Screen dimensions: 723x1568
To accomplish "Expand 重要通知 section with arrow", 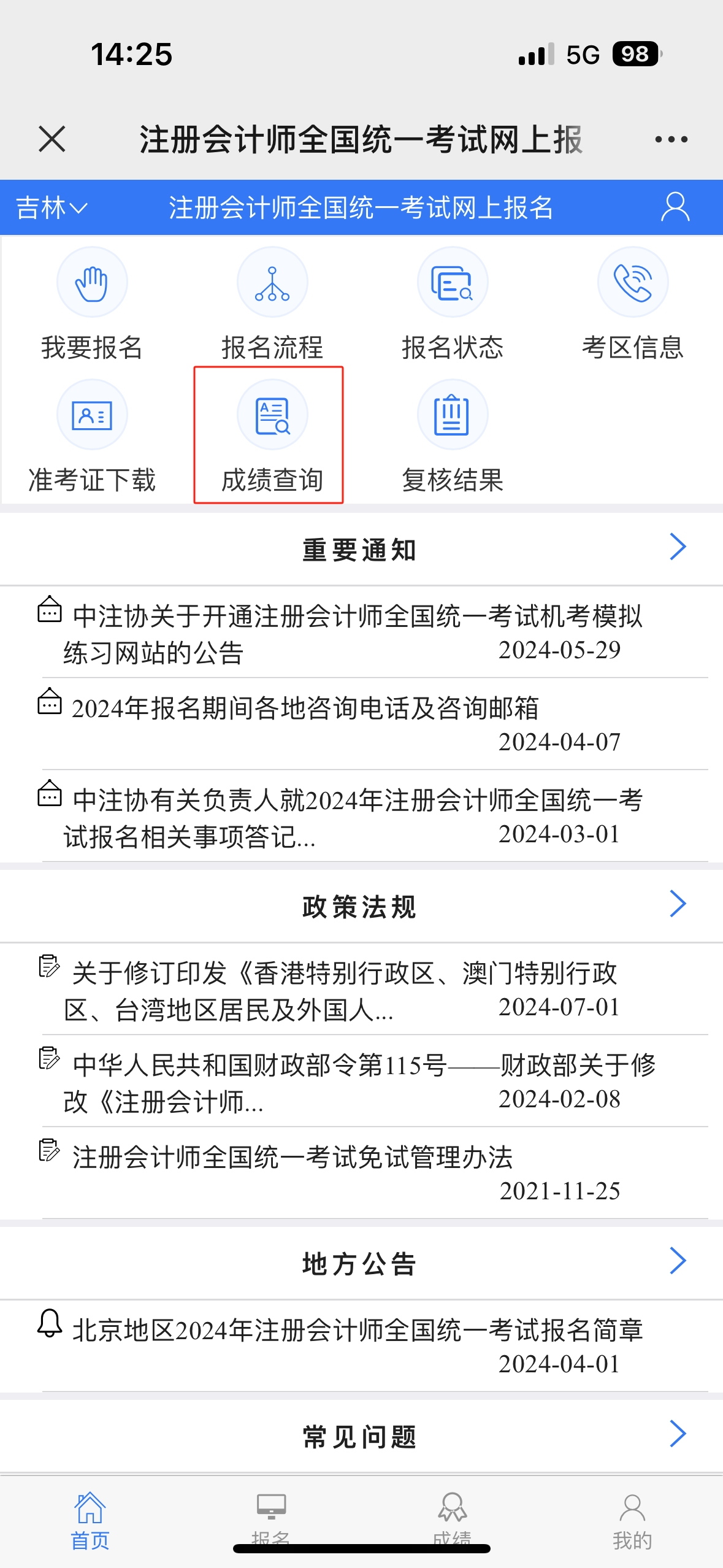I will (x=677, y=547).
